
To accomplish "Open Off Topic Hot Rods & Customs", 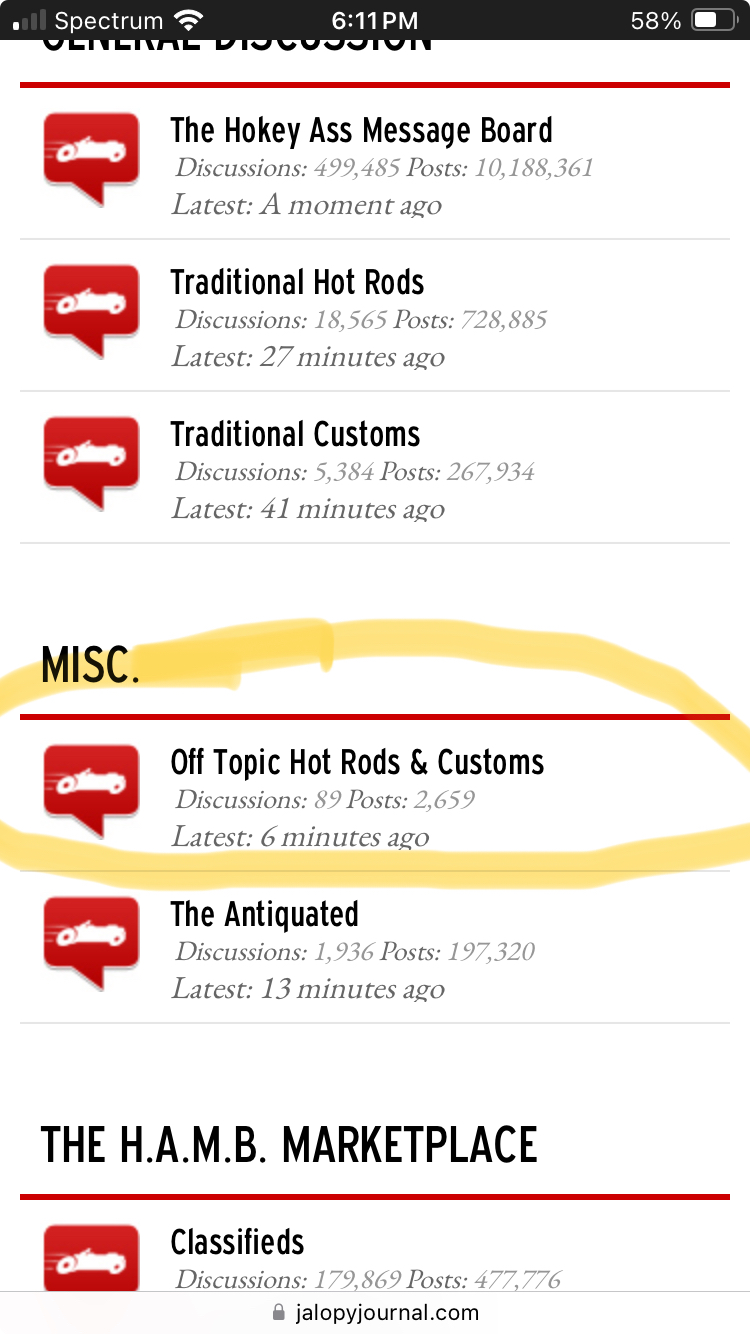I will click(x=357, y=763).
